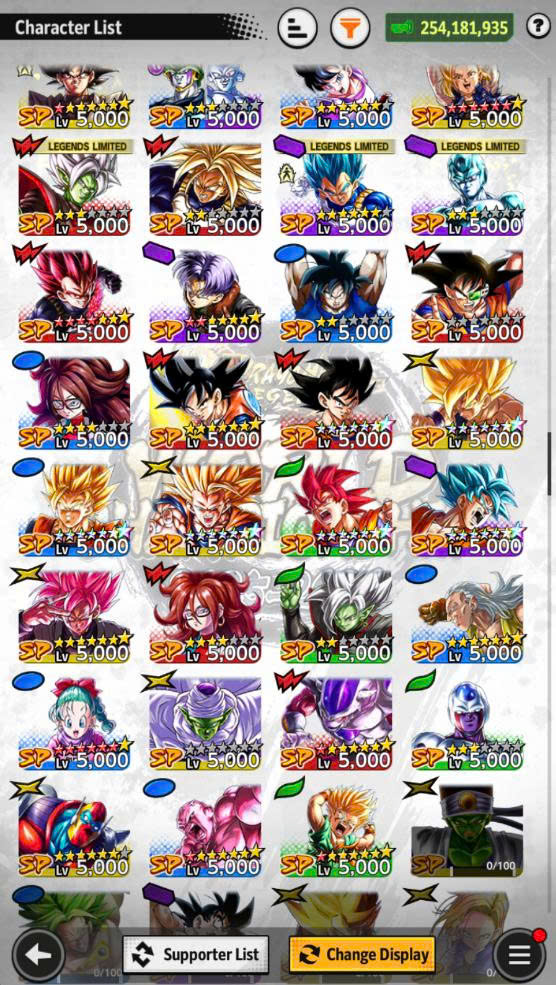Open the Supporter List
The image size is (556, 985).
pos(195,955)
